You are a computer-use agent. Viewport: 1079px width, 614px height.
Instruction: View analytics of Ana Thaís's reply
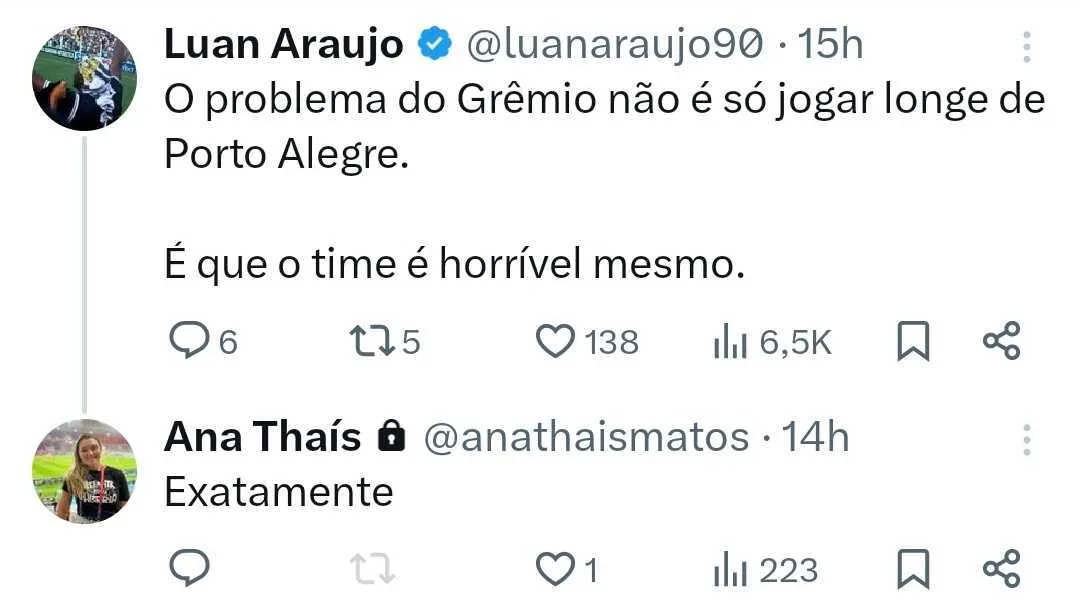730,570
